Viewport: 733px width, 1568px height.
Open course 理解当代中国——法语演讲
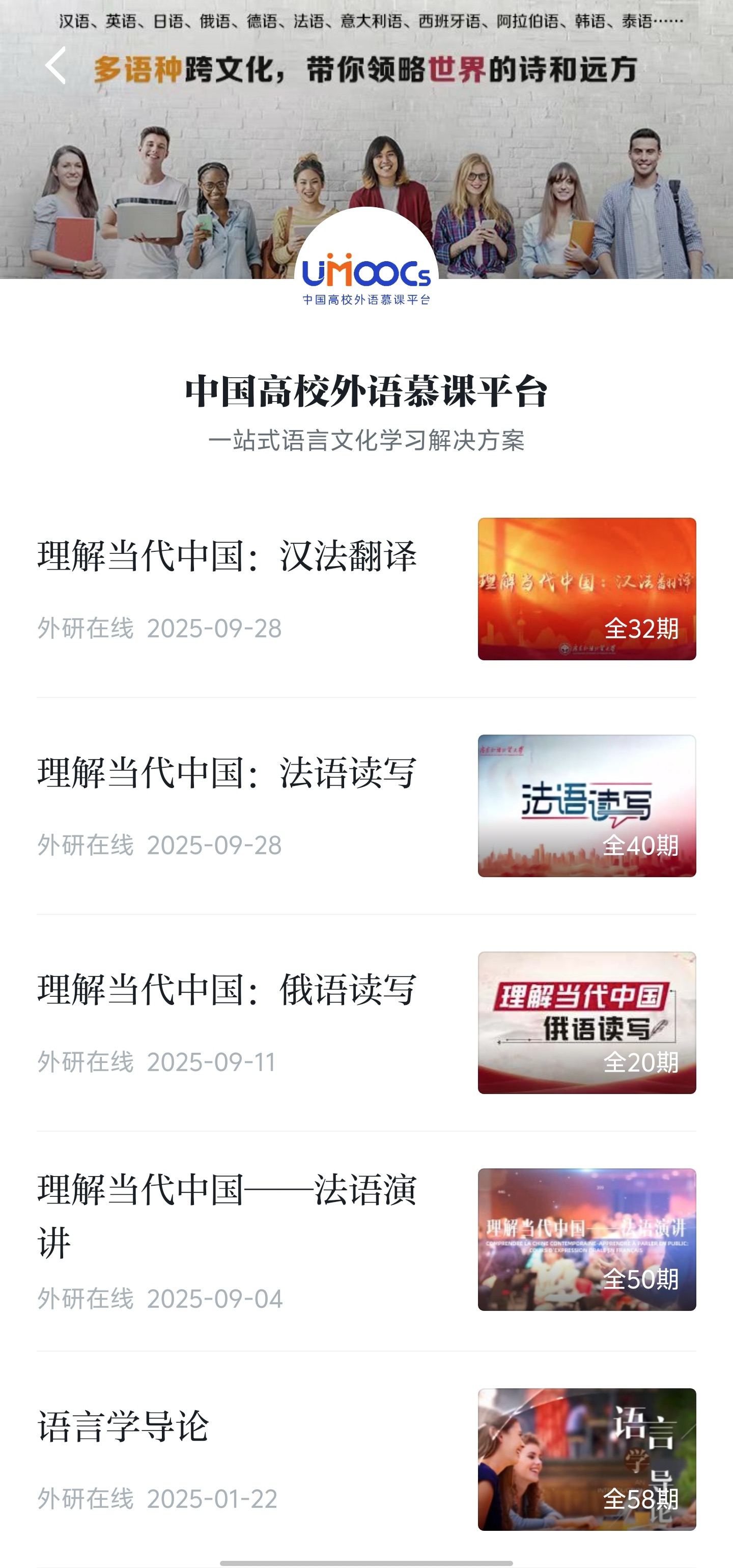click(227, 1215)
